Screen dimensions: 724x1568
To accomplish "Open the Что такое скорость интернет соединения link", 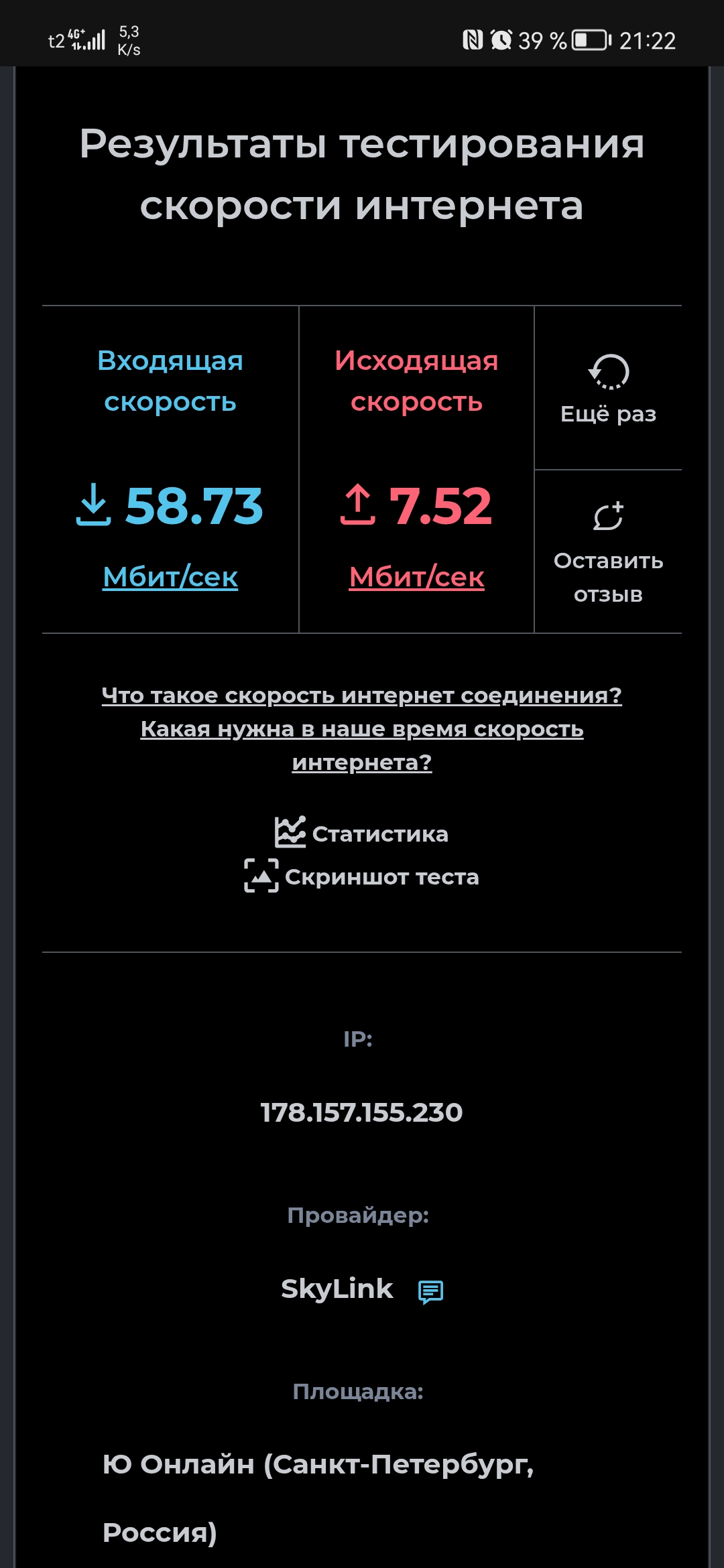I will point(362,696).
